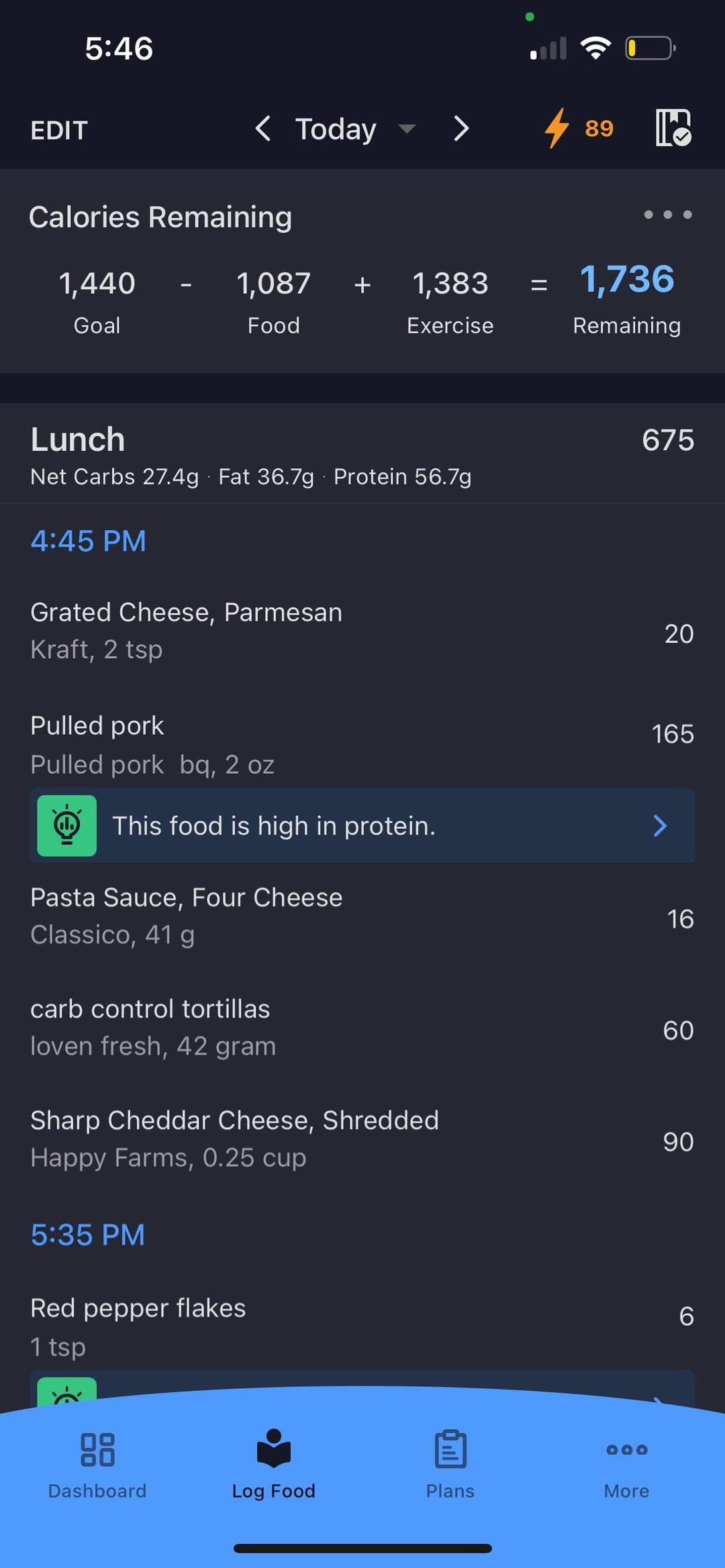The image size is (725, 1568).
Task: Open Grated Cheese, Parmesan entry
Action: click(362, 631)
